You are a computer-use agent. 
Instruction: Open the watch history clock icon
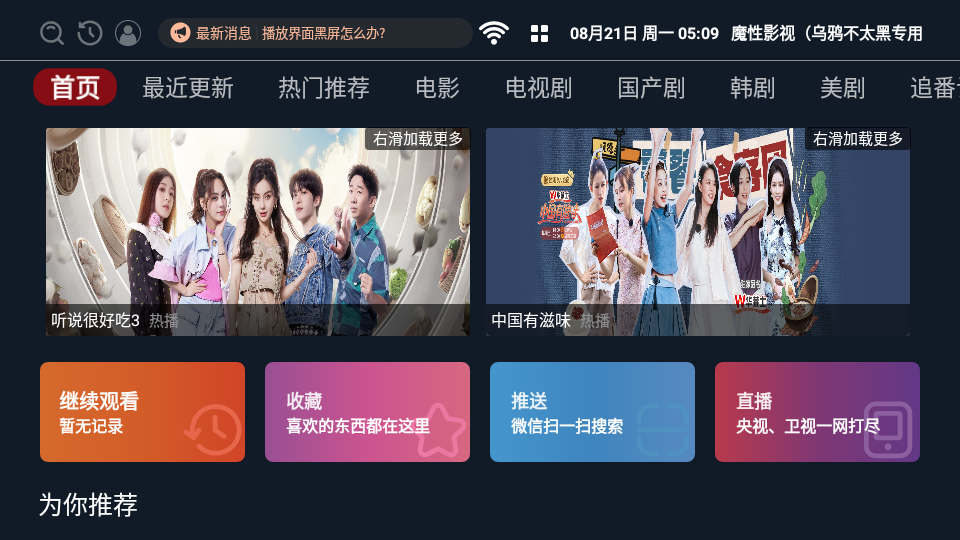pos(90,33)
